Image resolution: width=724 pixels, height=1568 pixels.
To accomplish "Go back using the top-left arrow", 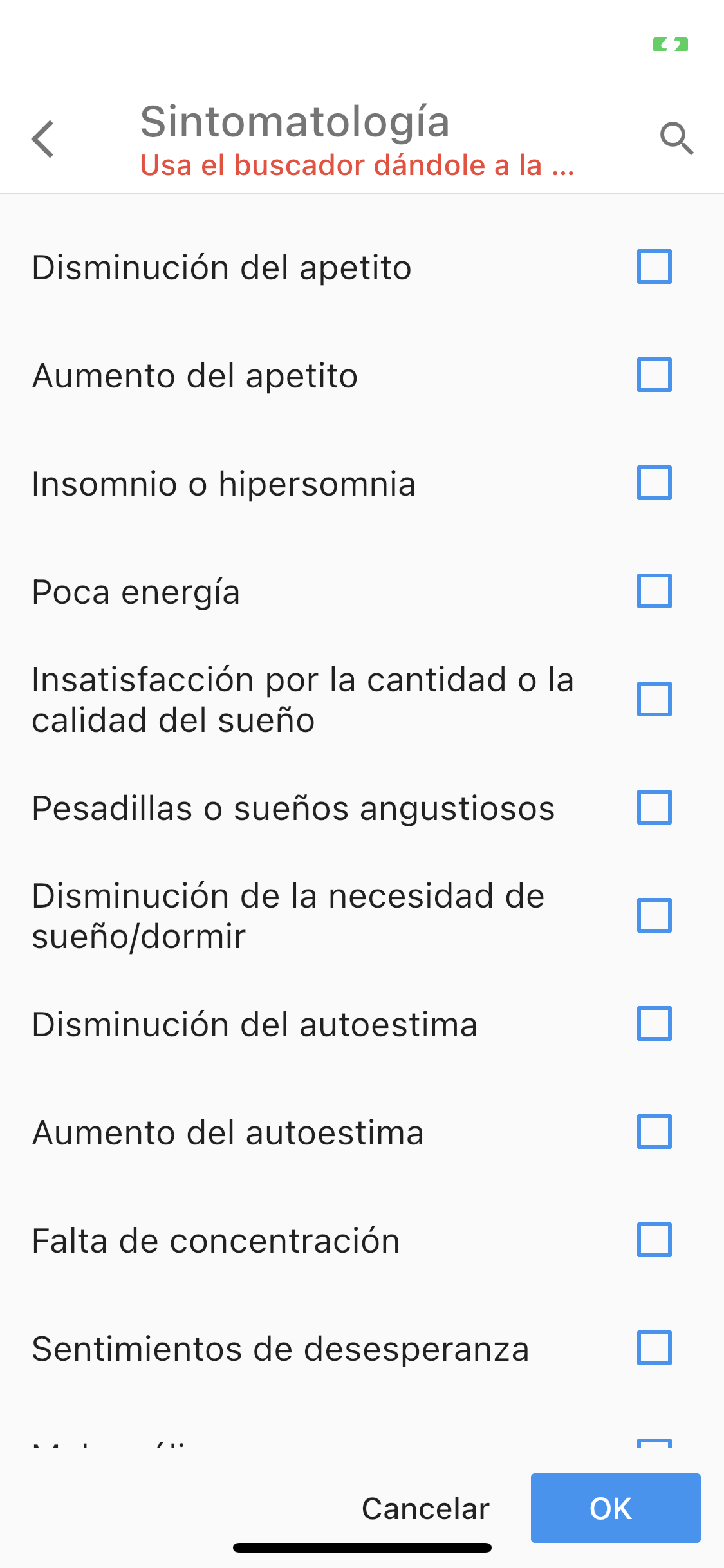I will coord(43,139).
